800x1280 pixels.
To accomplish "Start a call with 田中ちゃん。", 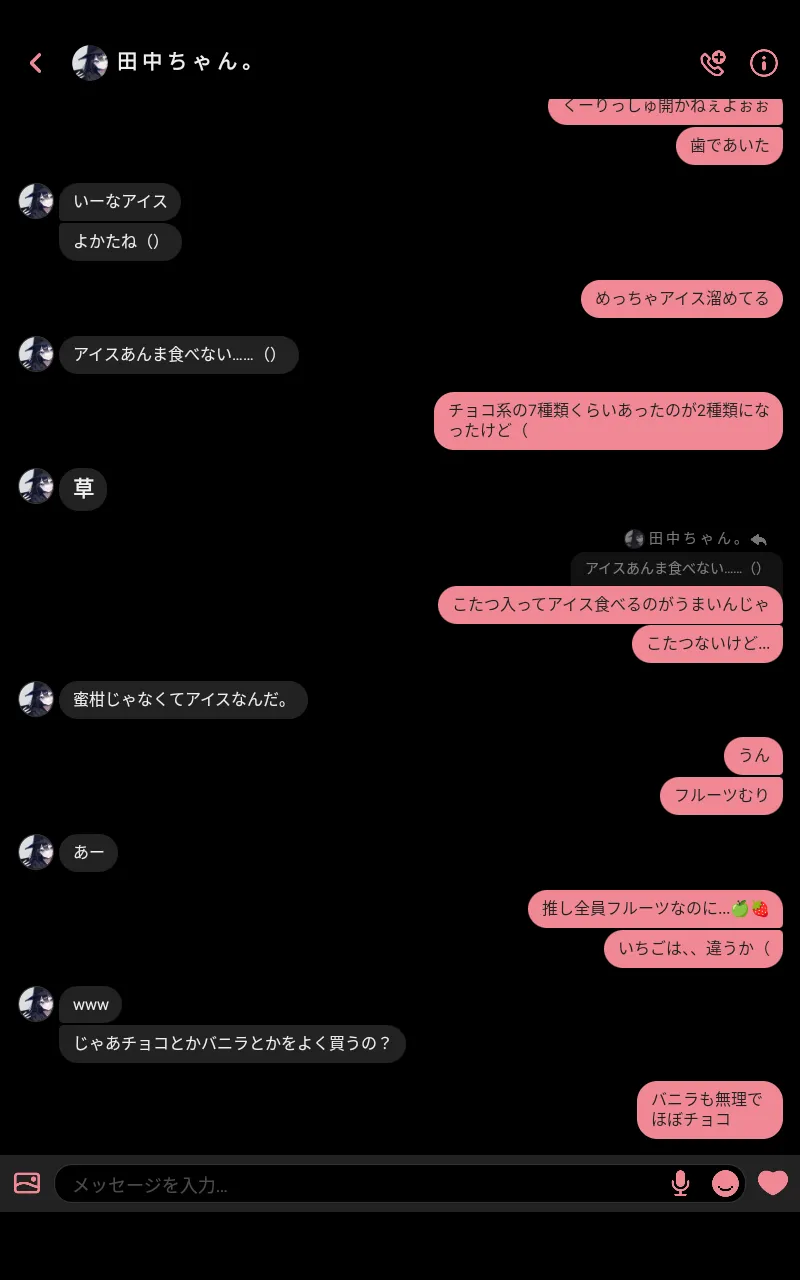I will [712, 63].
